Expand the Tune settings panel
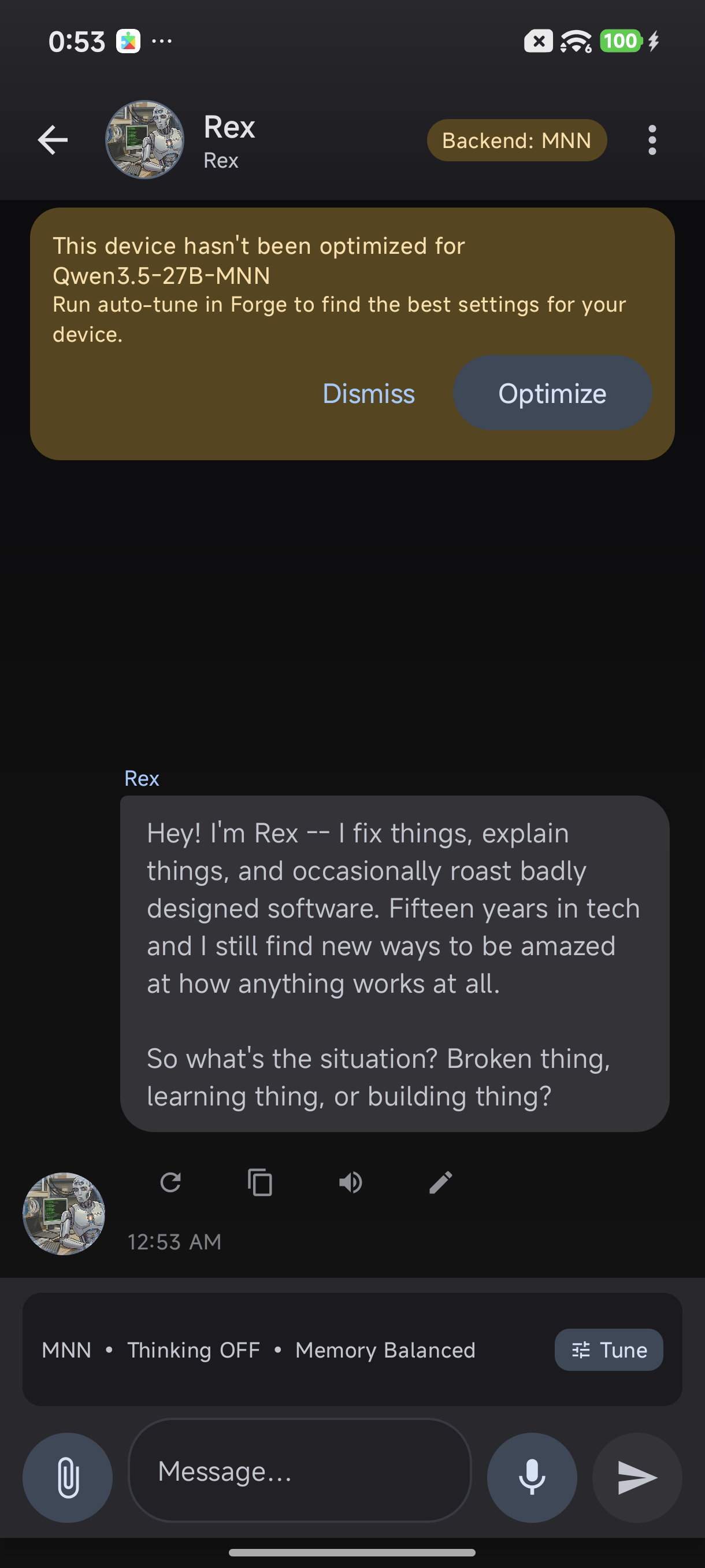This screenshot has width=705, height=1568. point(608,1349)
